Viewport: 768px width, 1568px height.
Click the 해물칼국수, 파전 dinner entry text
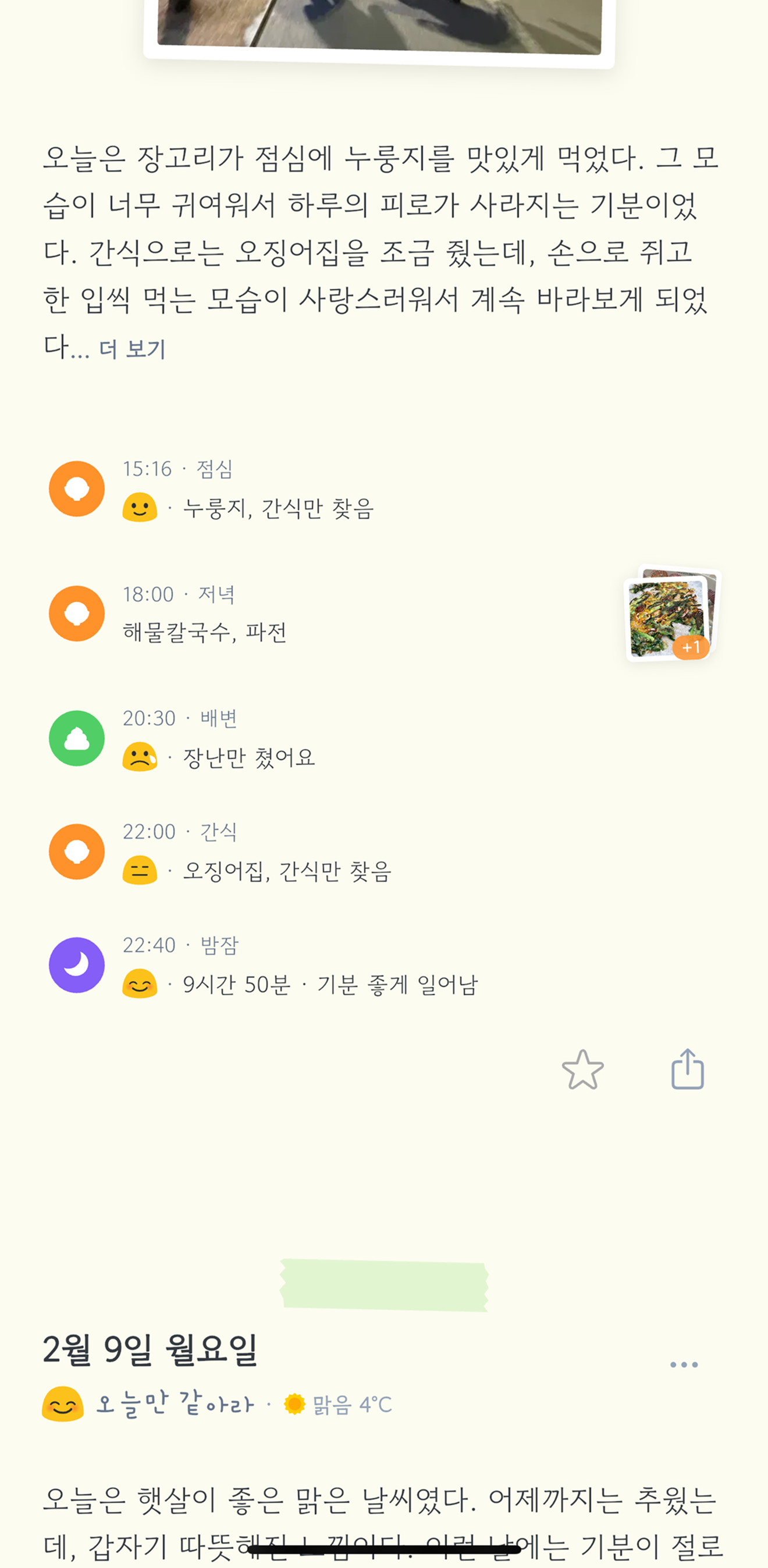[x=205, y=633]
